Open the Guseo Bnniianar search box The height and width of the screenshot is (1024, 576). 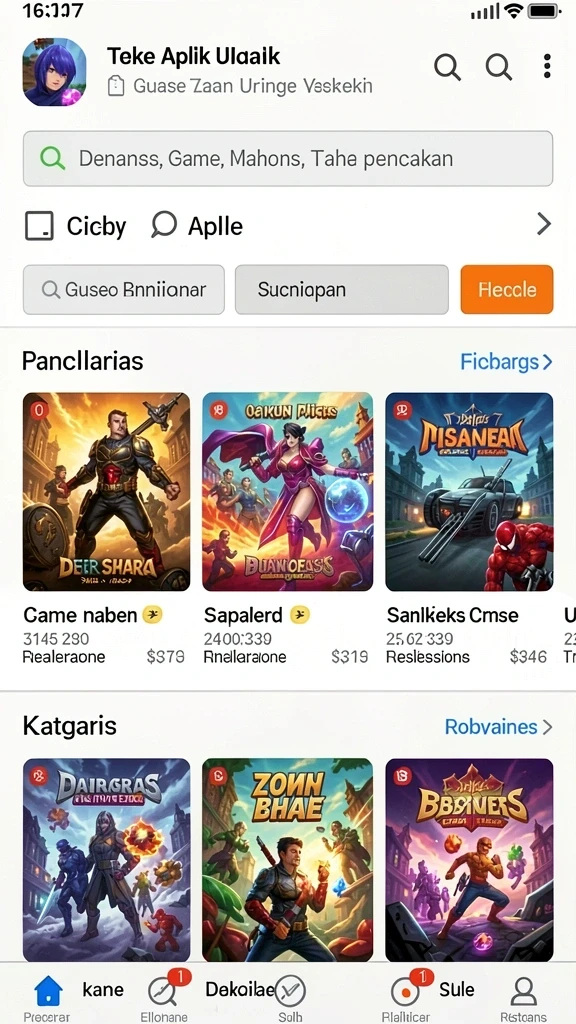click(124, 289)
